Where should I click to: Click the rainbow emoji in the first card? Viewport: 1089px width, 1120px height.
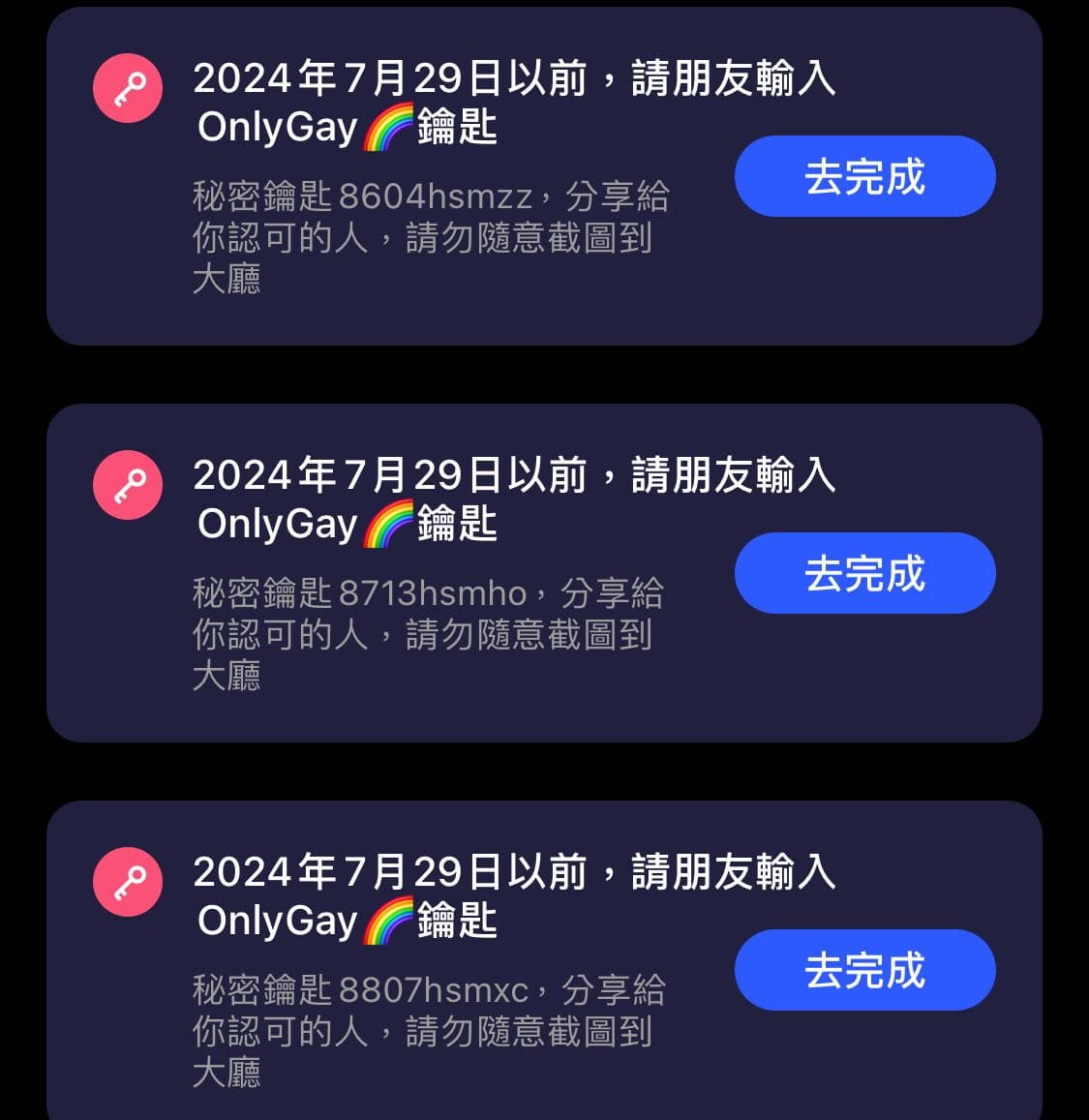coord(389,125)
